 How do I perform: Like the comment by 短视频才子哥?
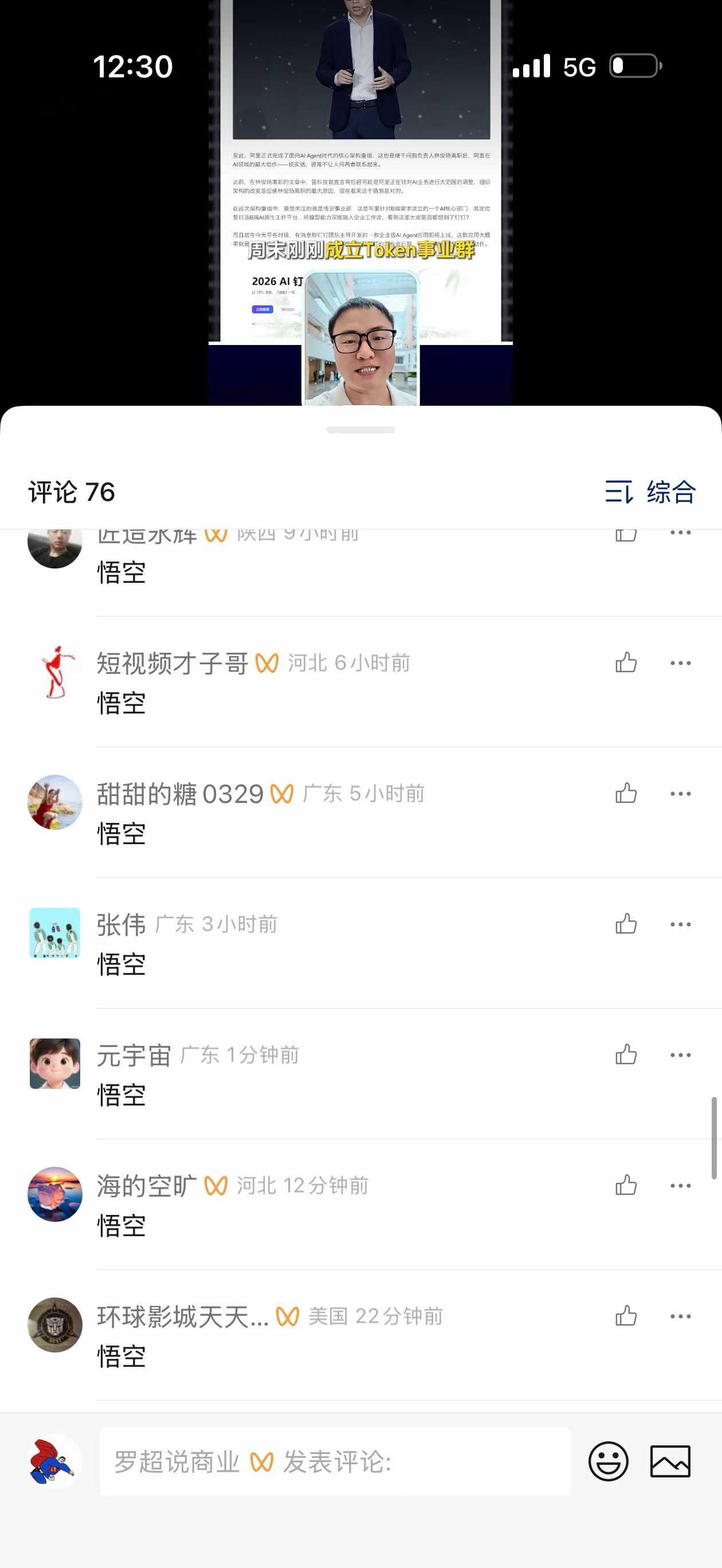click(626, 663)
